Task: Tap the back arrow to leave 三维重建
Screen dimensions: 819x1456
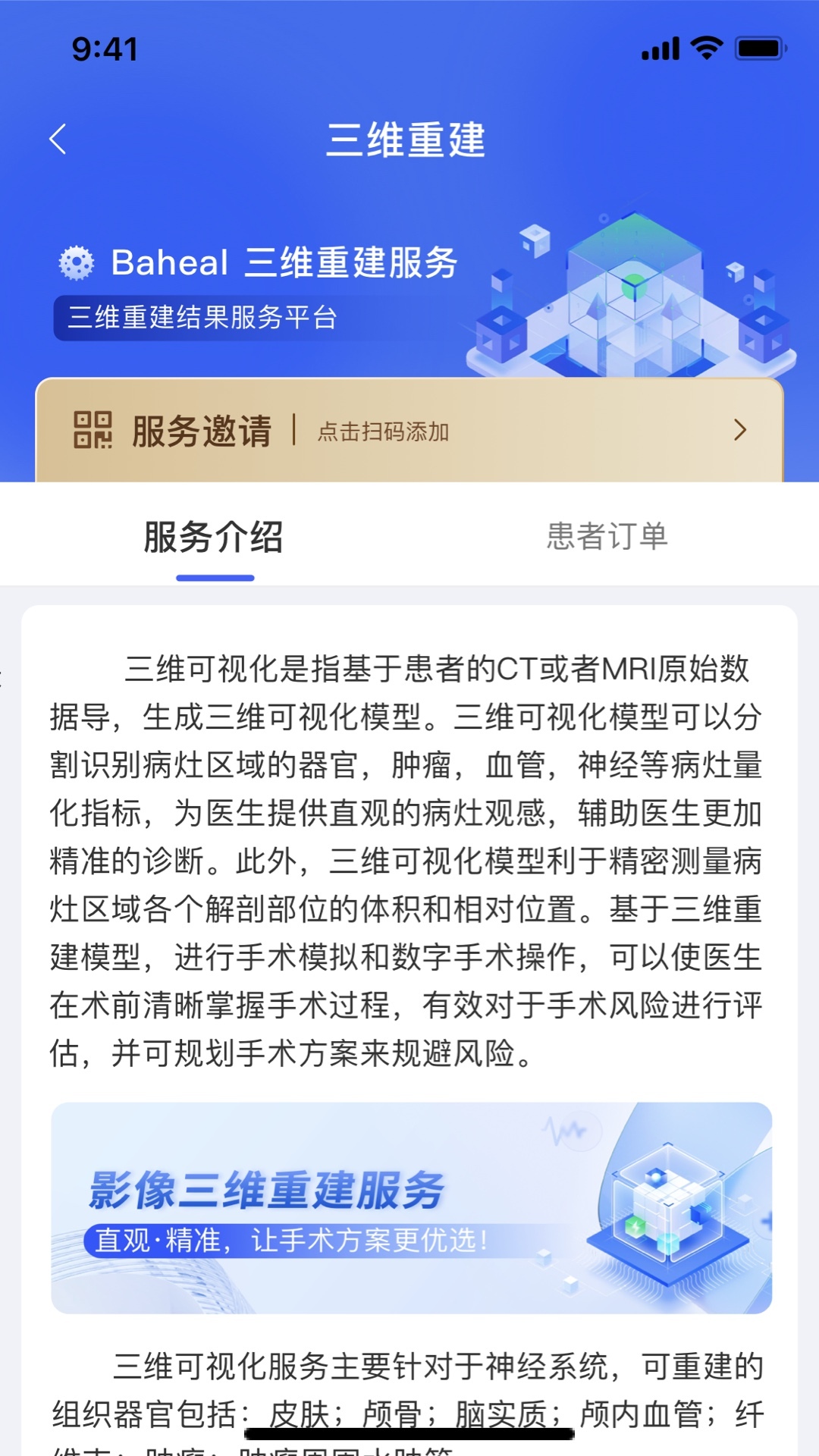Action: (x=57, y=140)
